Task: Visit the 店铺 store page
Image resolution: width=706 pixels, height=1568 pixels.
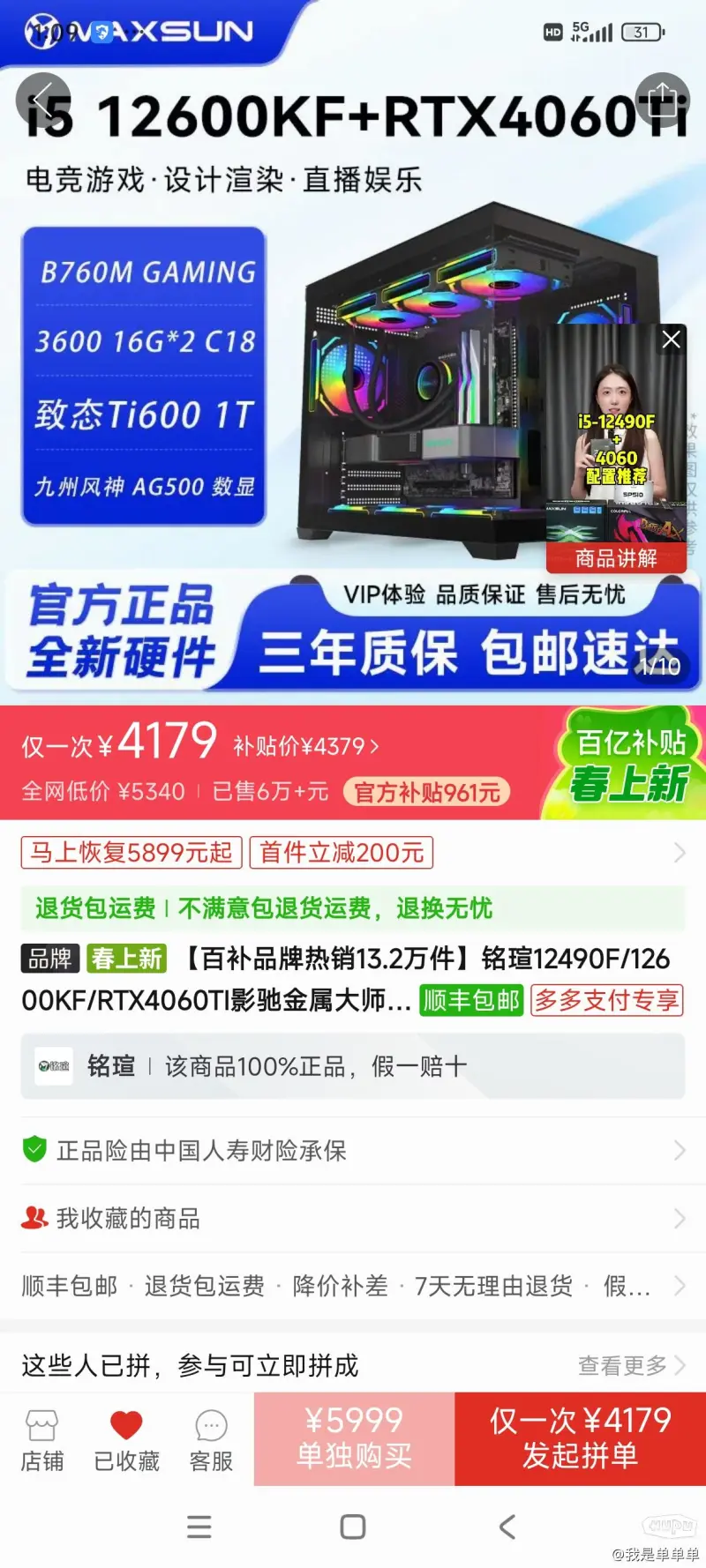Action: pos(42,1440)
